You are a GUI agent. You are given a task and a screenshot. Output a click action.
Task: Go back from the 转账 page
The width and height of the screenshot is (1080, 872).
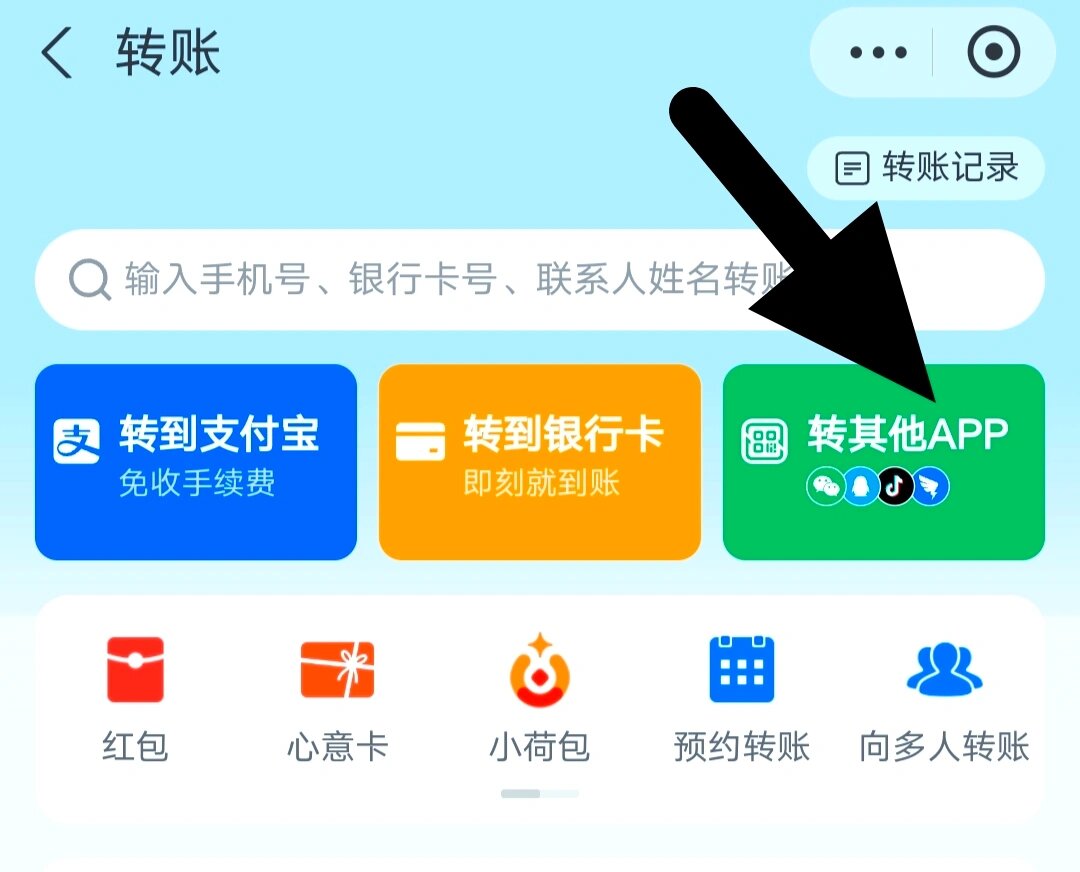(57, 54)
